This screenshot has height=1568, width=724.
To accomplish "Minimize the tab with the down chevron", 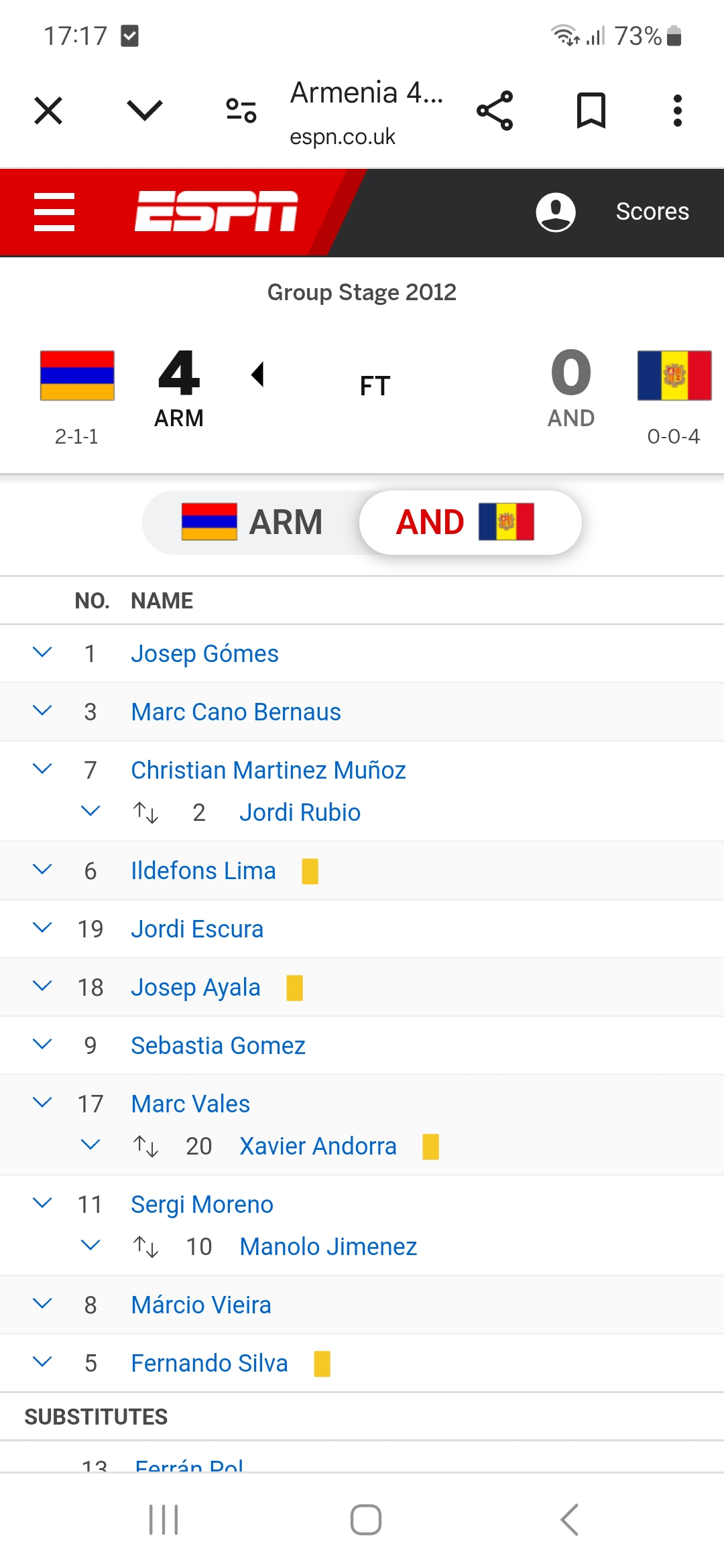I will point(145,111).
